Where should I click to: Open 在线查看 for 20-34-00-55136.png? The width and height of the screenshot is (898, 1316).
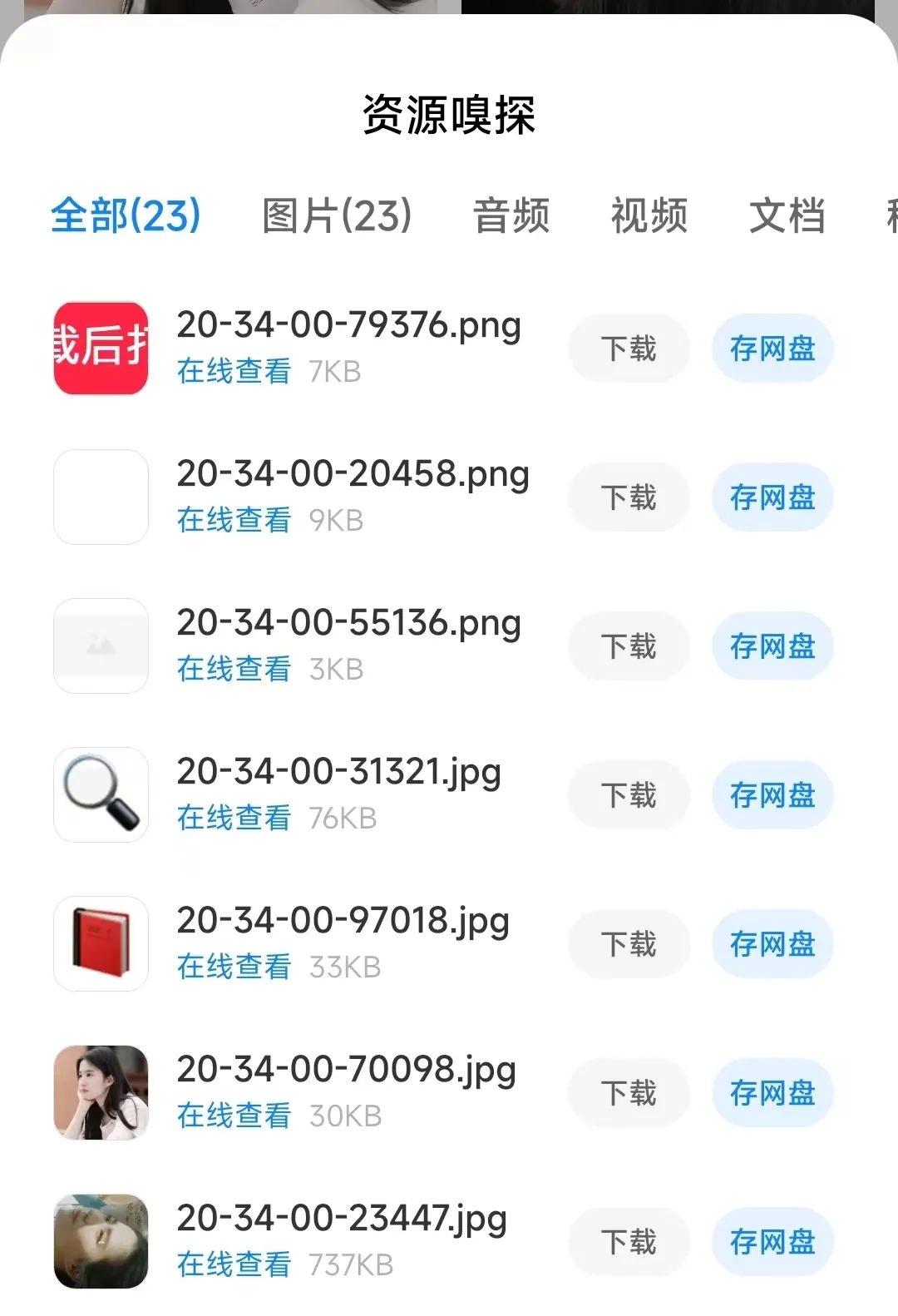(x=234, y=670)
